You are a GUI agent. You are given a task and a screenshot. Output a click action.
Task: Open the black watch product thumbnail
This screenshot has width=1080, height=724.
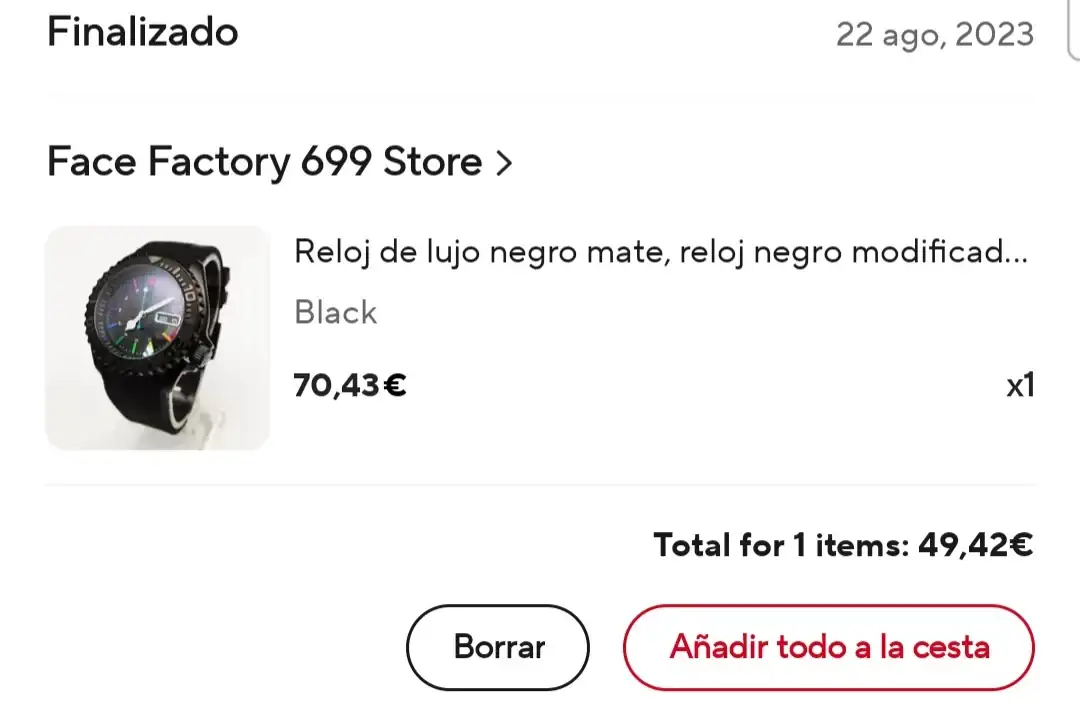pyautogui.click(x=158, y=338)
